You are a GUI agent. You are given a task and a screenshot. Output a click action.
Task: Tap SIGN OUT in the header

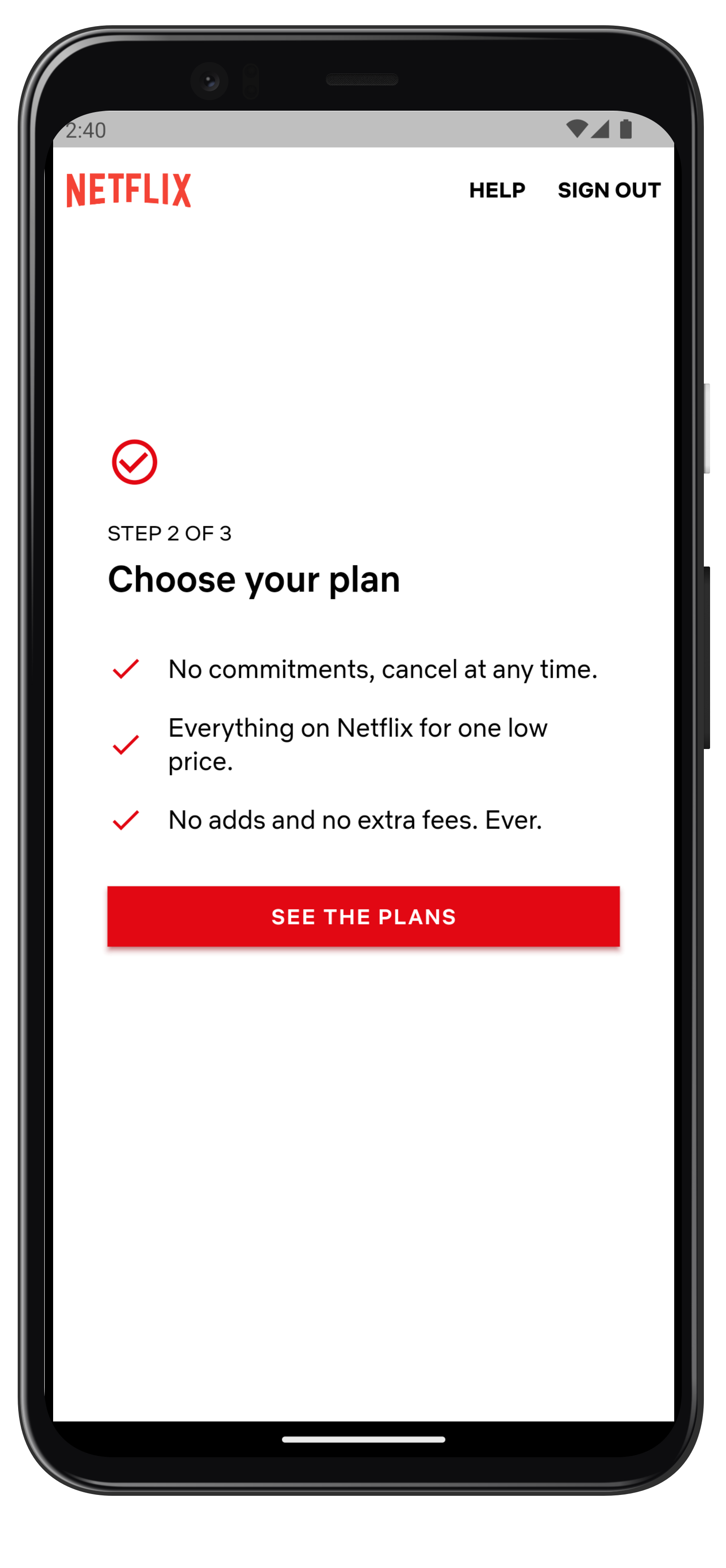coord(609,190)
